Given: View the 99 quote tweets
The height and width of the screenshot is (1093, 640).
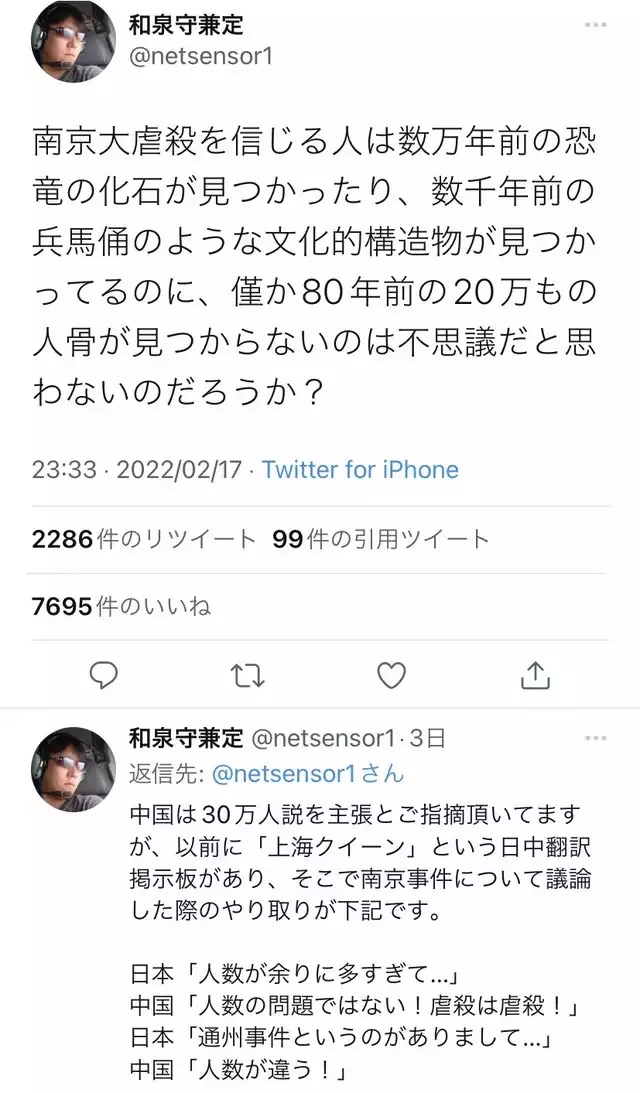Looking at the screenshot, I should tap(381, 540).
